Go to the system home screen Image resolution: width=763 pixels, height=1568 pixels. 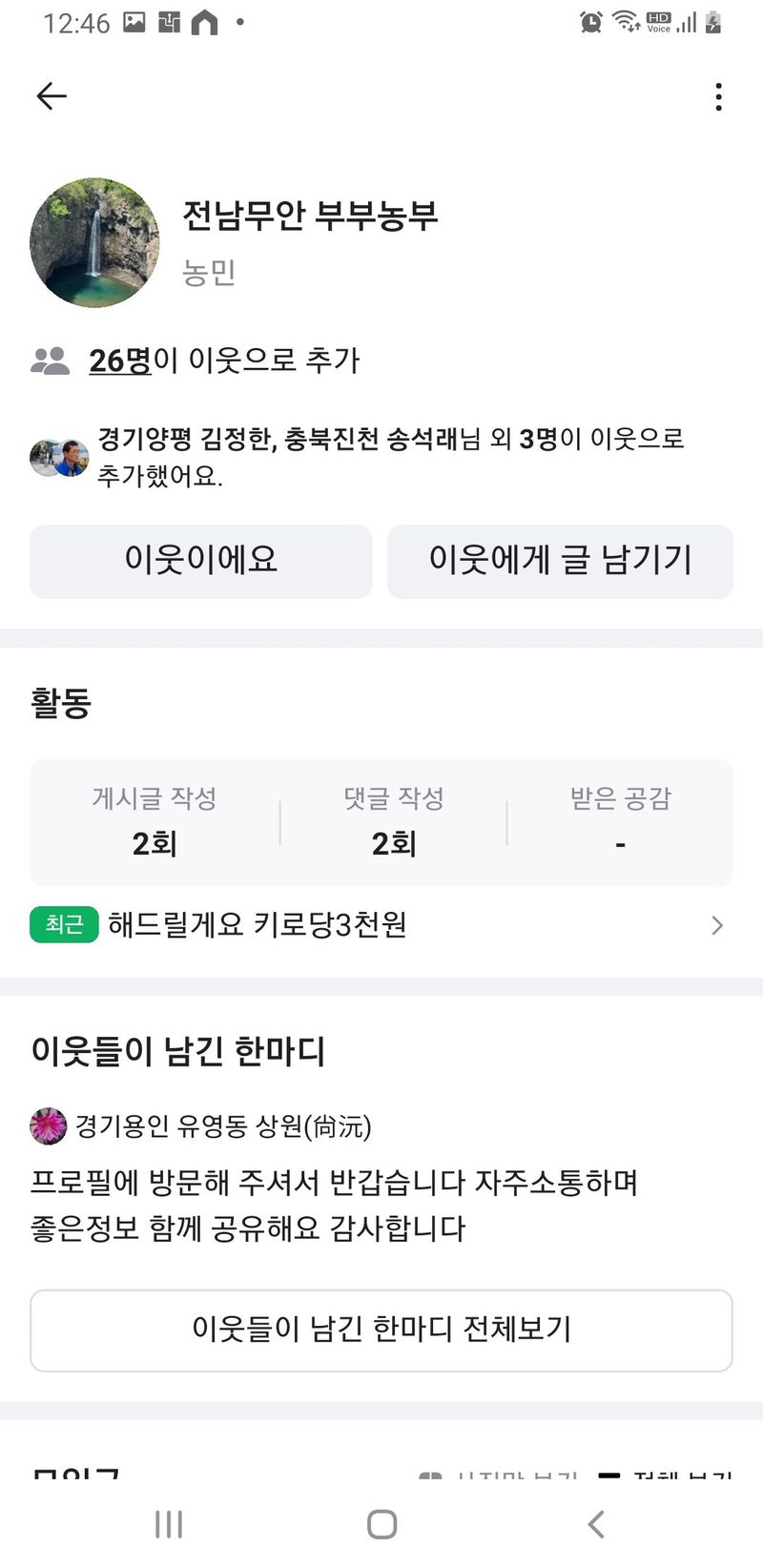[x=381, y=1524]
